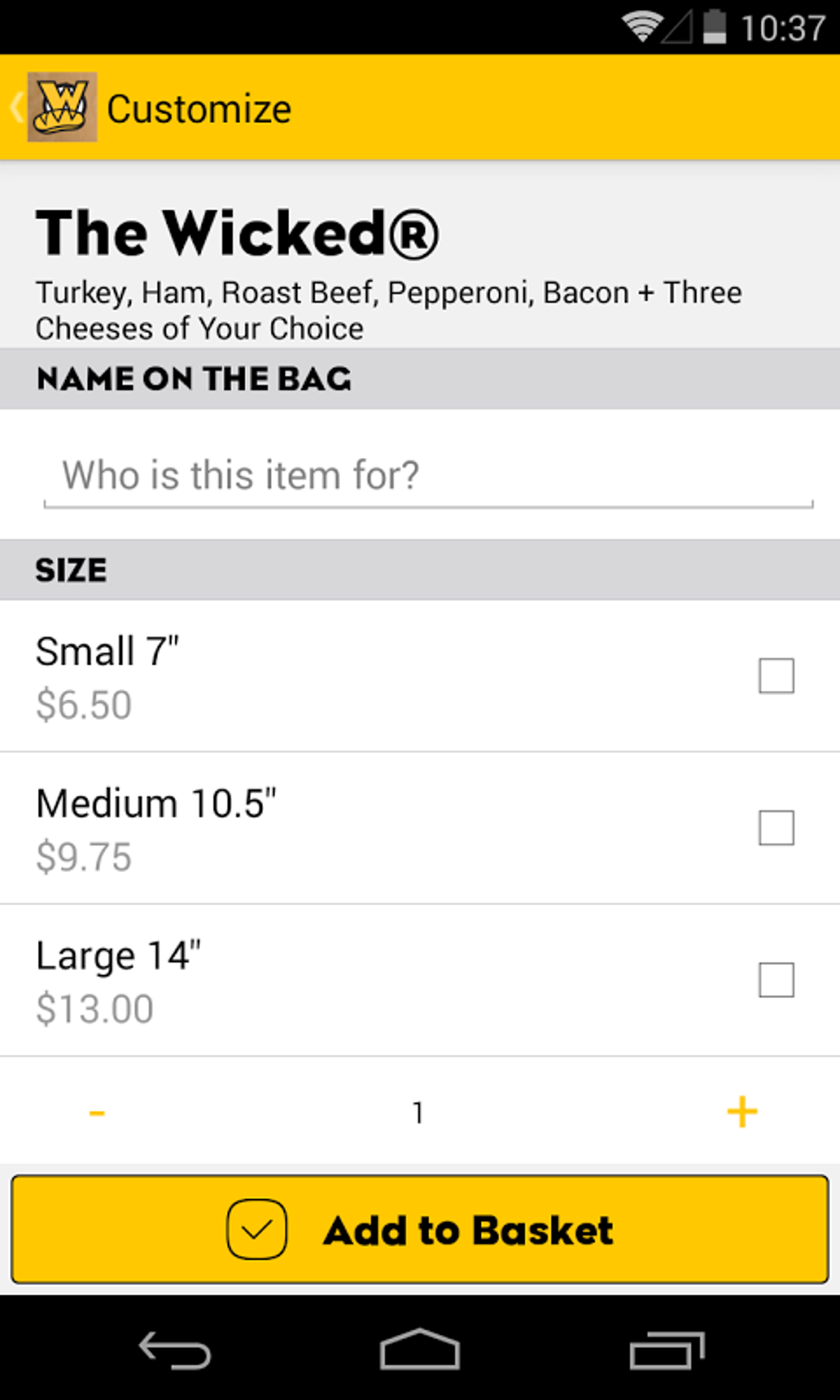Go to the device home screen

[x=419, y=1350]
